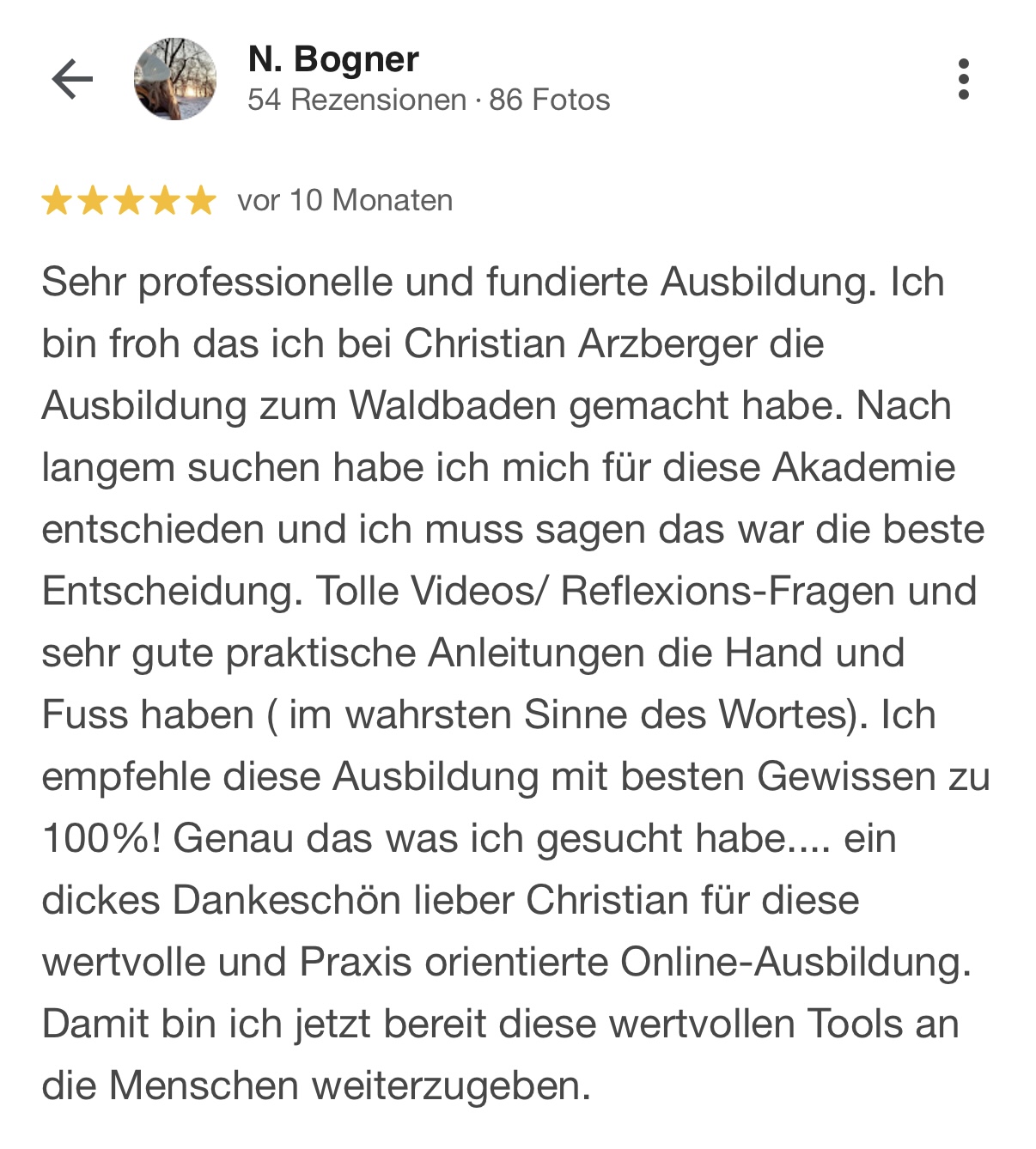Open the three-dot overflow menu
Screen dimensions: 1036x1149
coord(963,79)
